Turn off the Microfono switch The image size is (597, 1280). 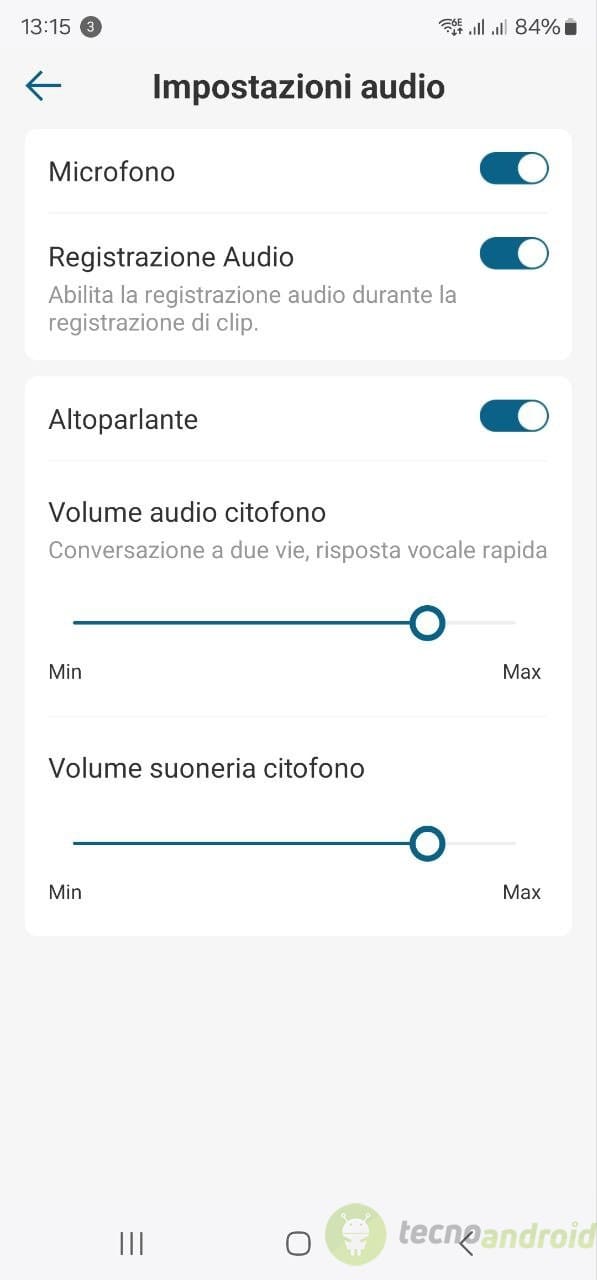(514, 169)
